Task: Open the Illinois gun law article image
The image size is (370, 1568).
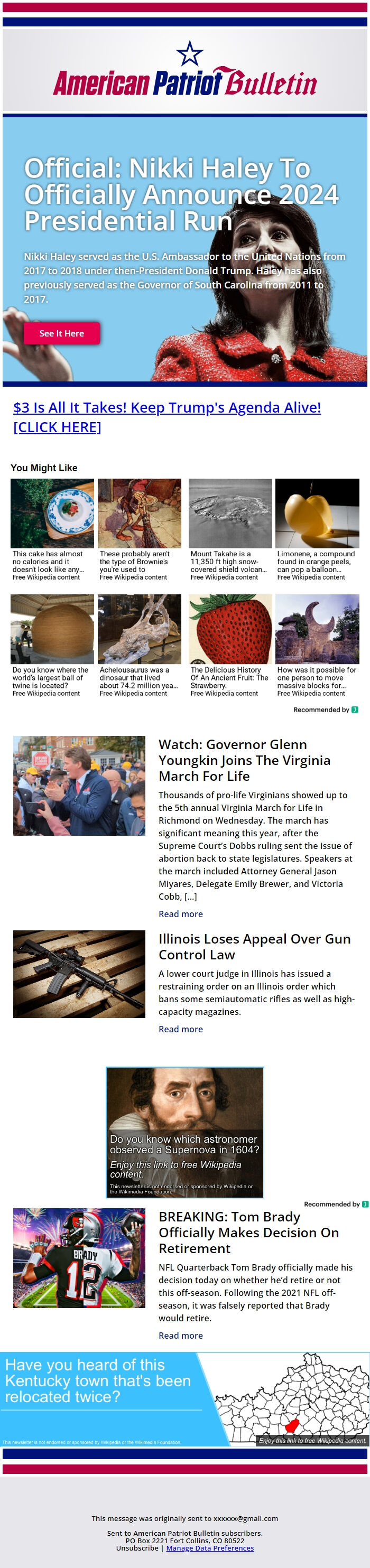Action: pos(79,973)
